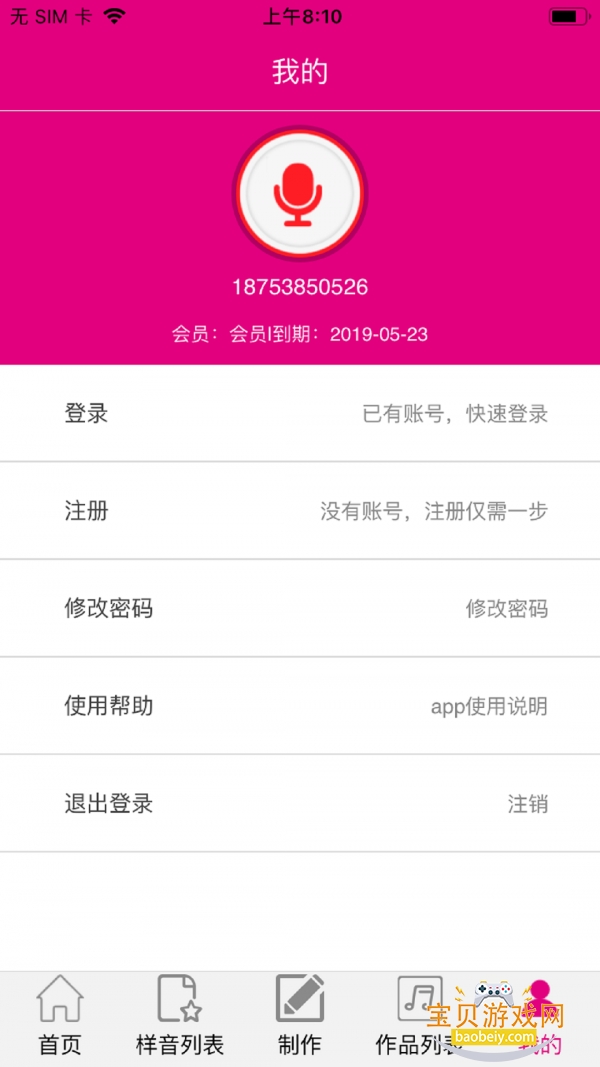Open the 注册 registration row
Viewport: 600px width, 1067px height.
pyautogui.click(x=300, y=511)
